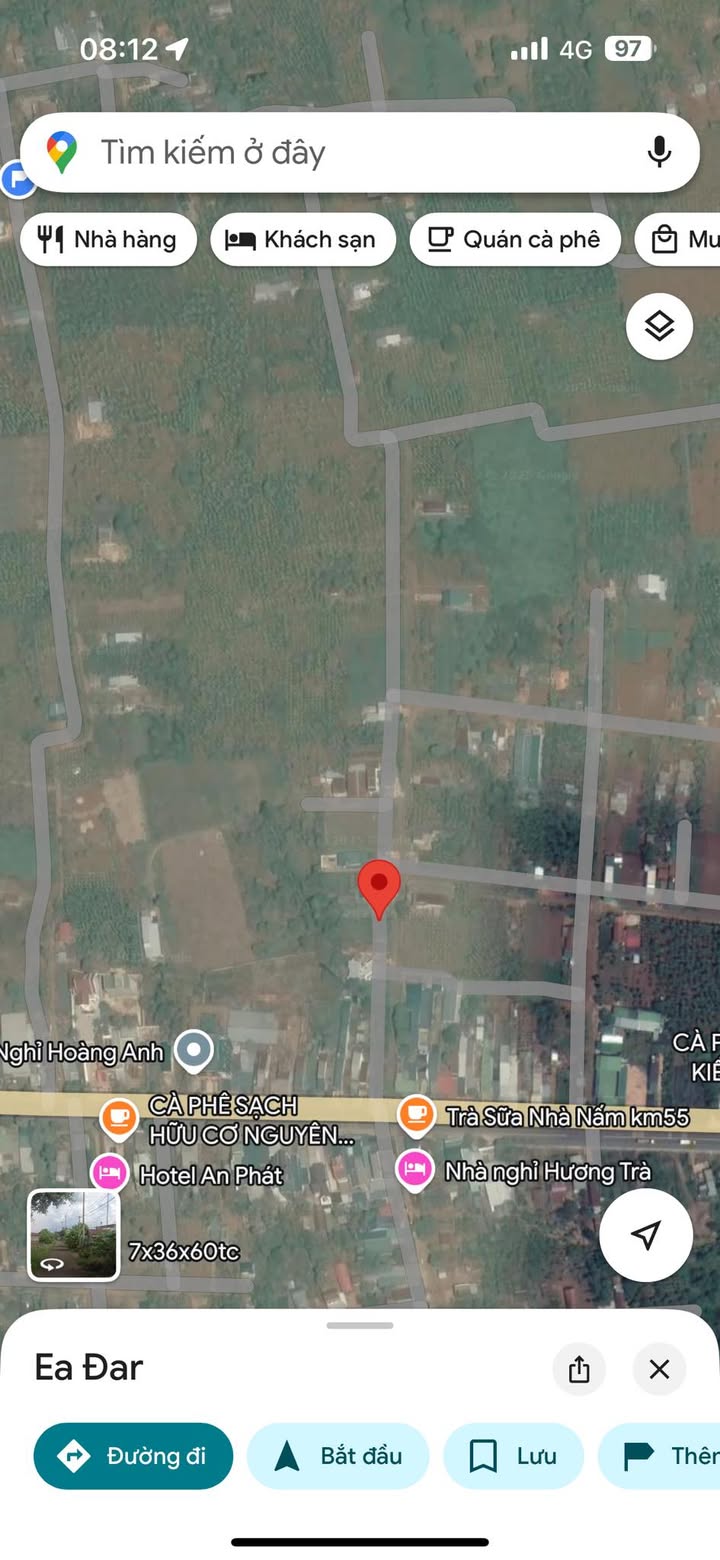Open the map layers button
The image size is (720, 1560).
click(x=659, y=326)
